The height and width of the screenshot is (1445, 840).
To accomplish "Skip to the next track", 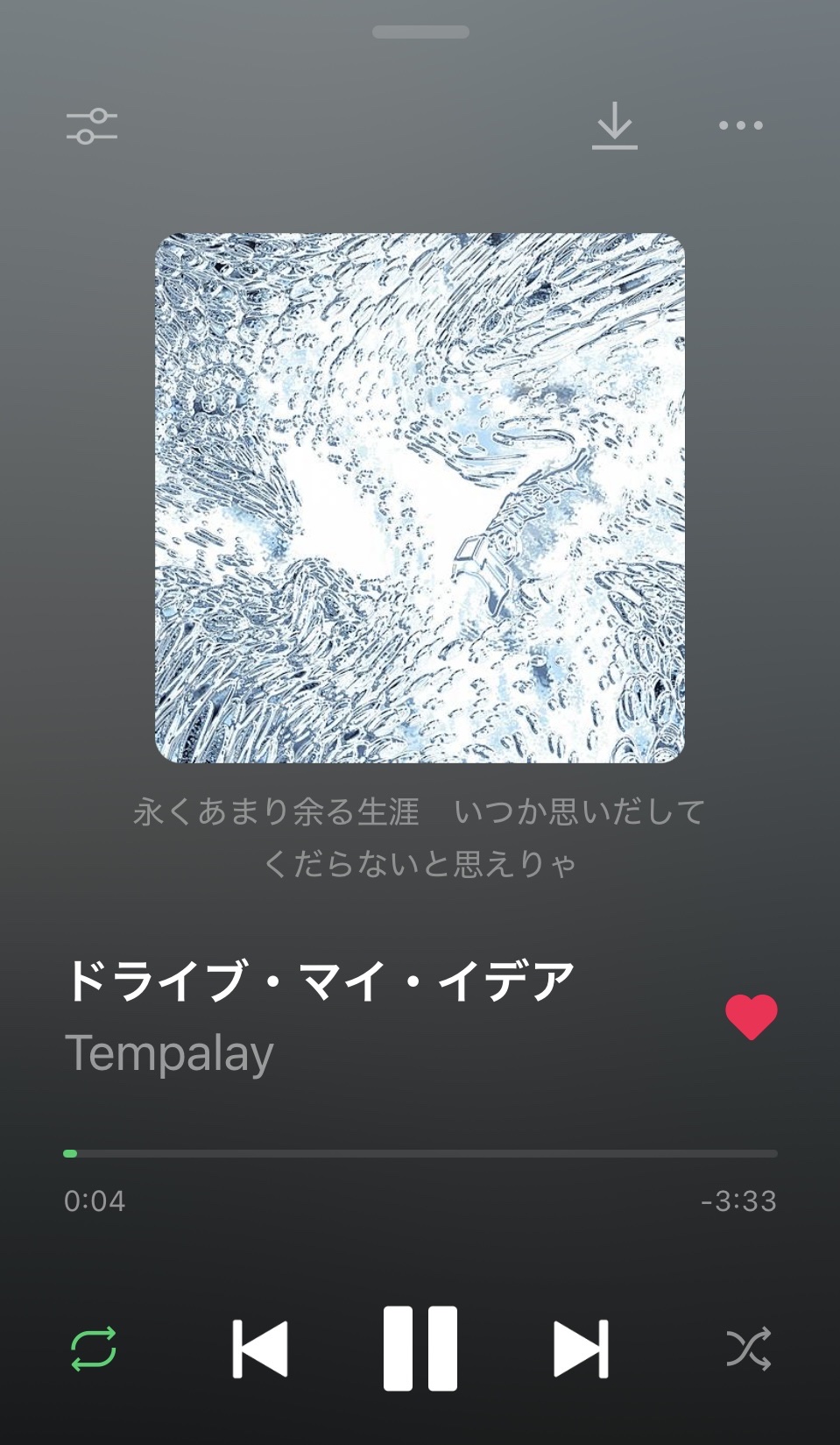I will [581, 1349].
